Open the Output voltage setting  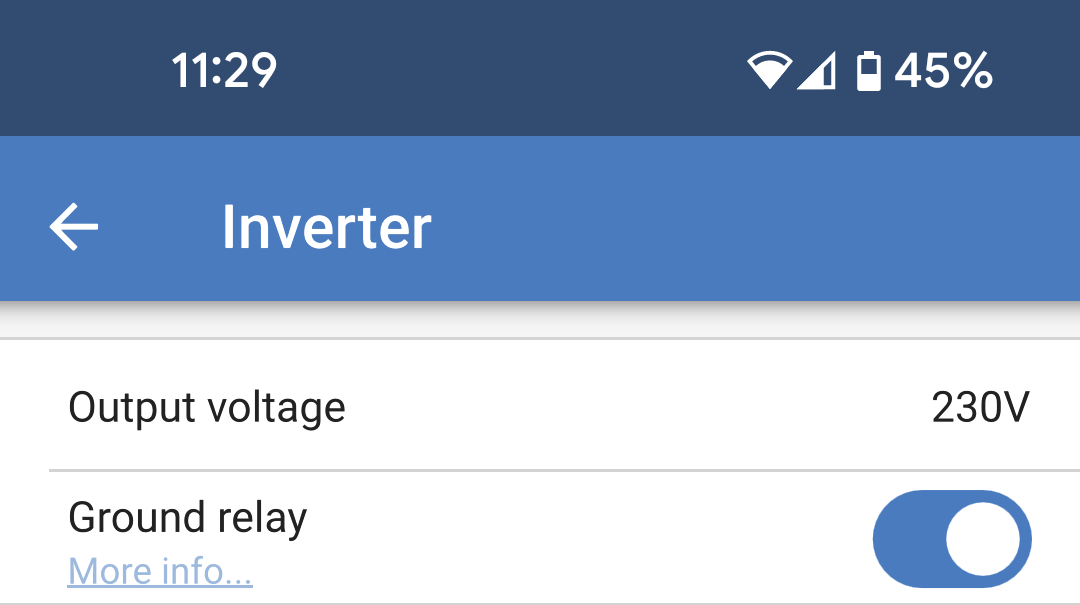[x=540, y=407]
